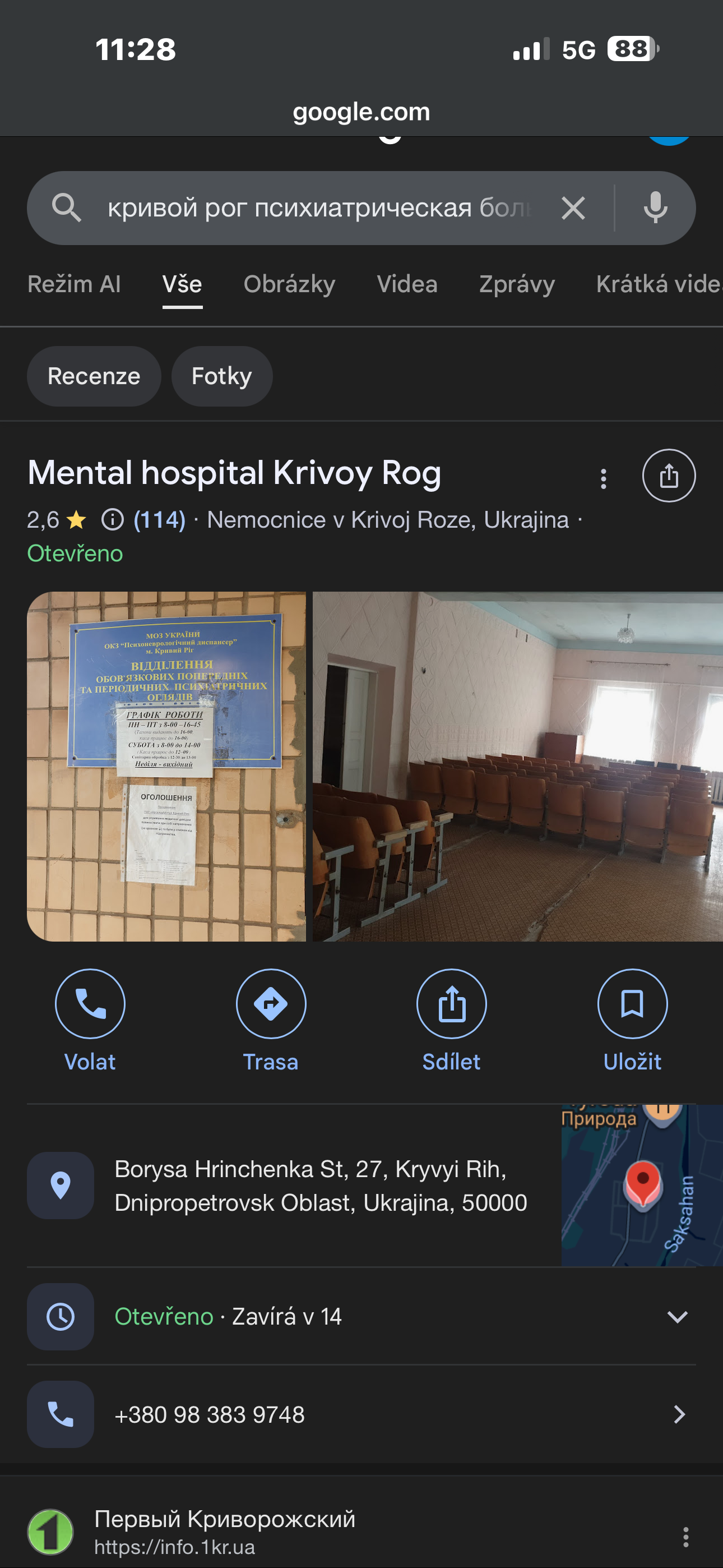Switch to the Obrázky tab
Screen dimensions: 723x1568
tap(289, 284)
